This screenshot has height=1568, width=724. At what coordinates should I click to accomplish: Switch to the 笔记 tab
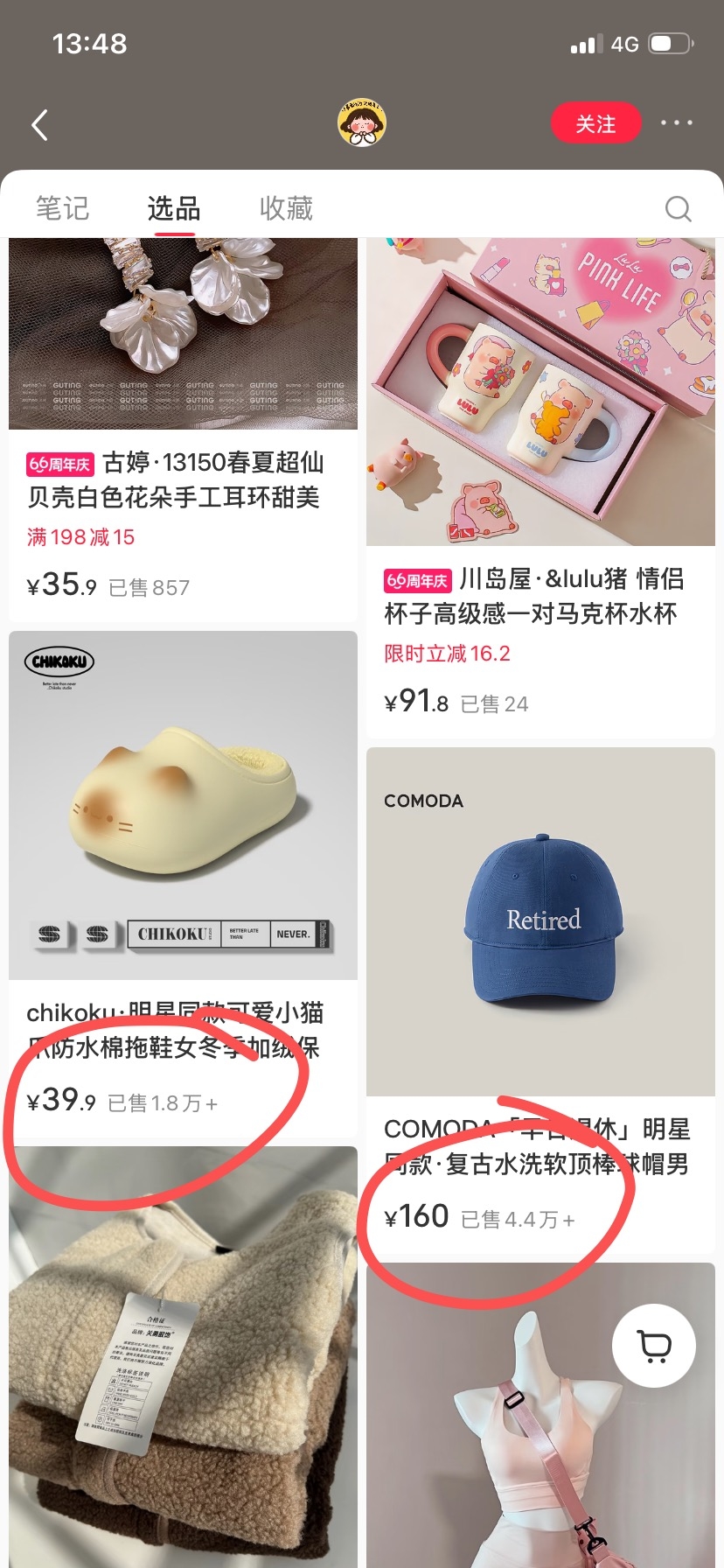pos(62,208)
